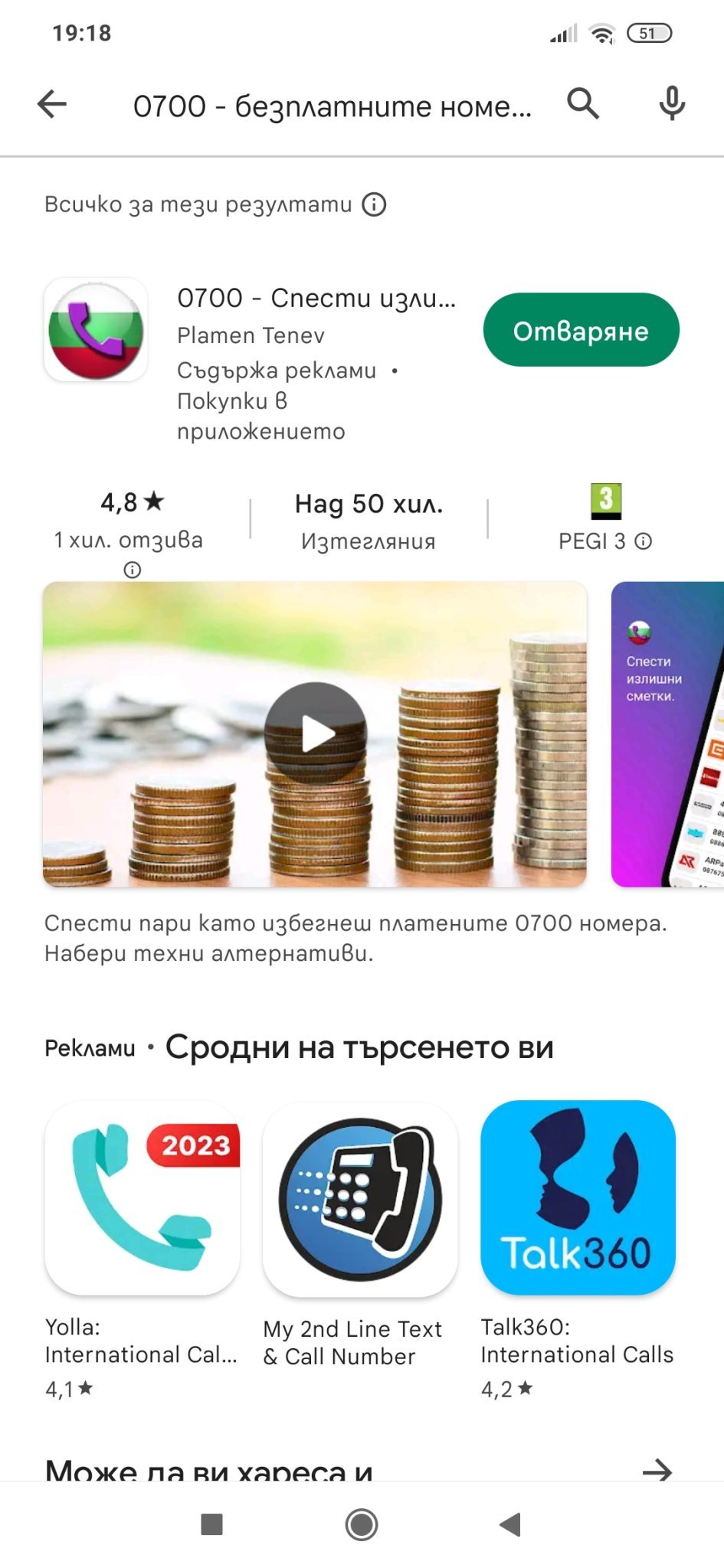The height and width of the screenshot is (1568, 724).
Task: Open info about these results
Action: click(374, 204)
